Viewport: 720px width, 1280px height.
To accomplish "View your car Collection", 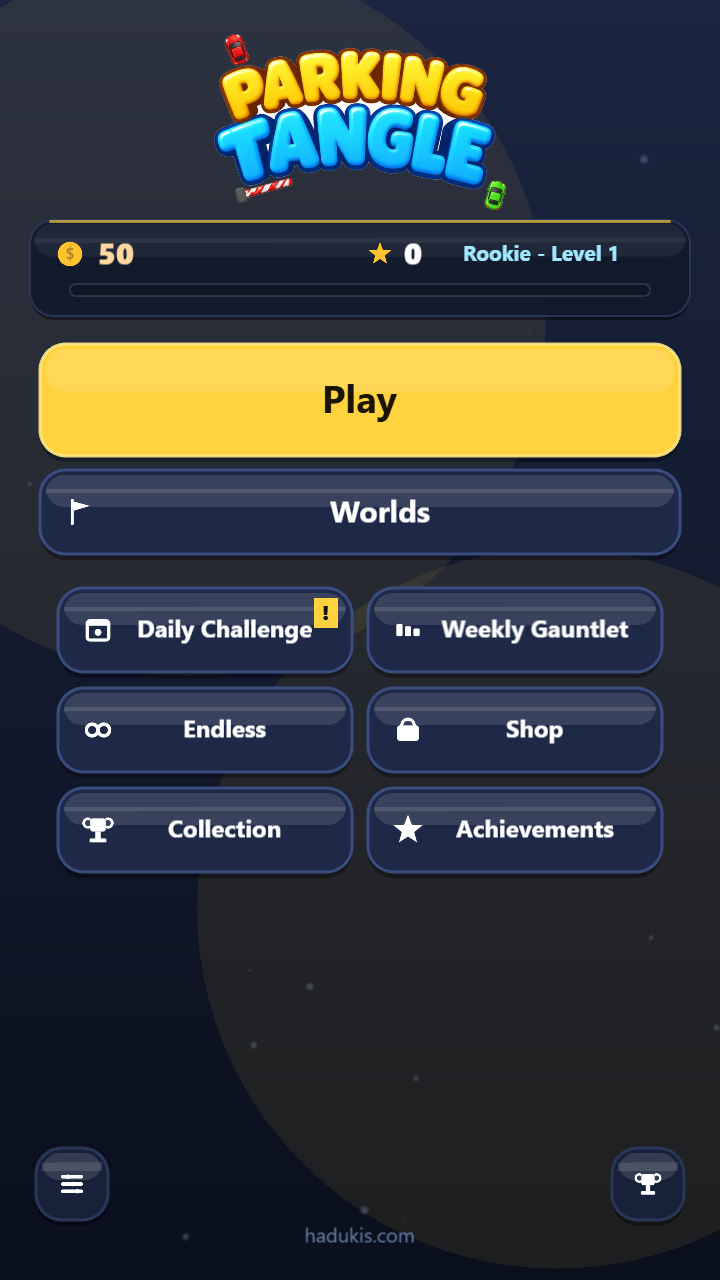I will point(205,830).
